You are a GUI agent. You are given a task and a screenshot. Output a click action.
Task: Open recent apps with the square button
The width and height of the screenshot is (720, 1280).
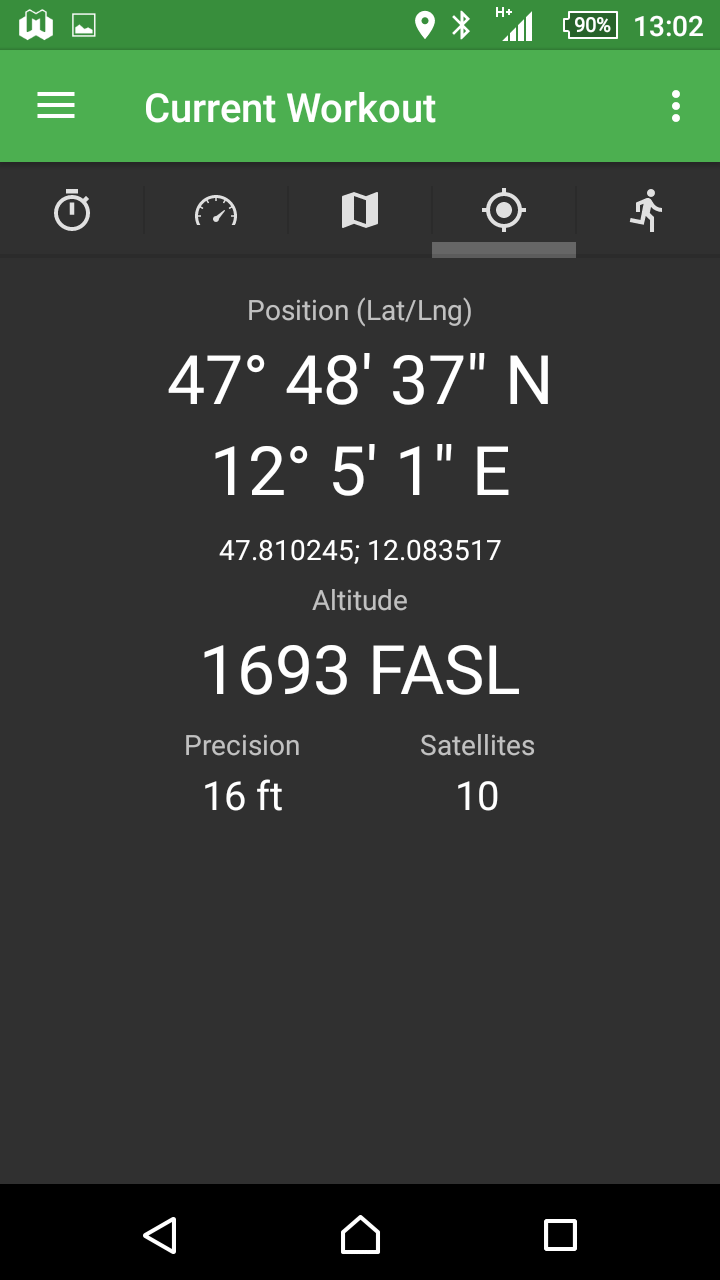560,1235
